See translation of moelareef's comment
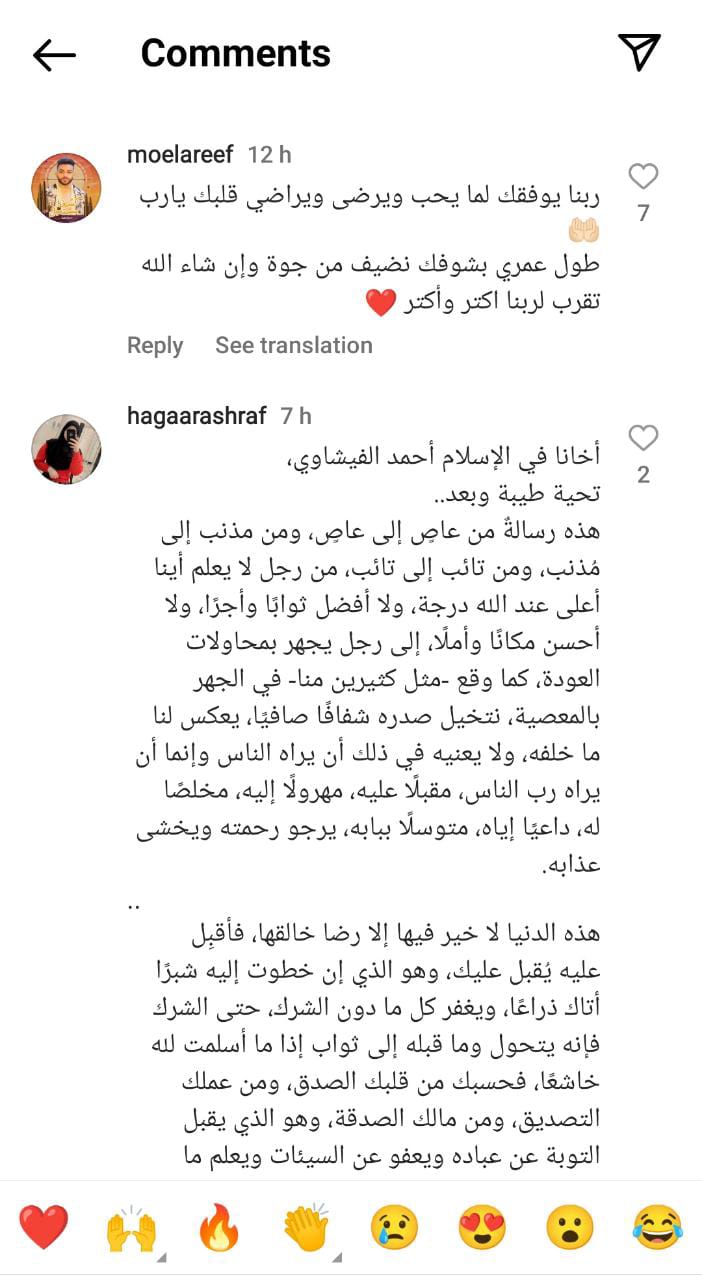The image size is (702, 1280). point(293,345)
